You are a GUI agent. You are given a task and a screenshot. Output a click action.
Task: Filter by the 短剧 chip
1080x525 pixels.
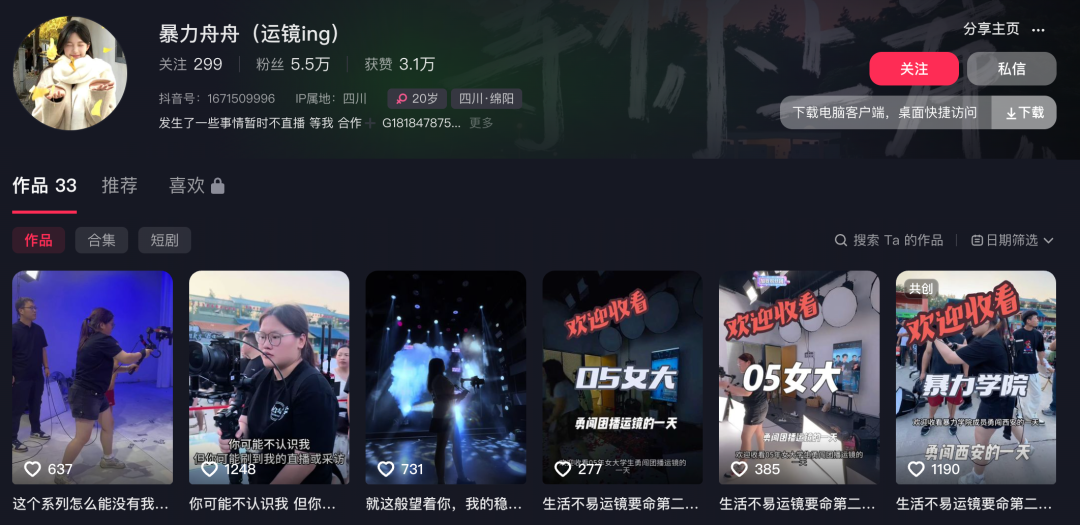pos(164,240)
